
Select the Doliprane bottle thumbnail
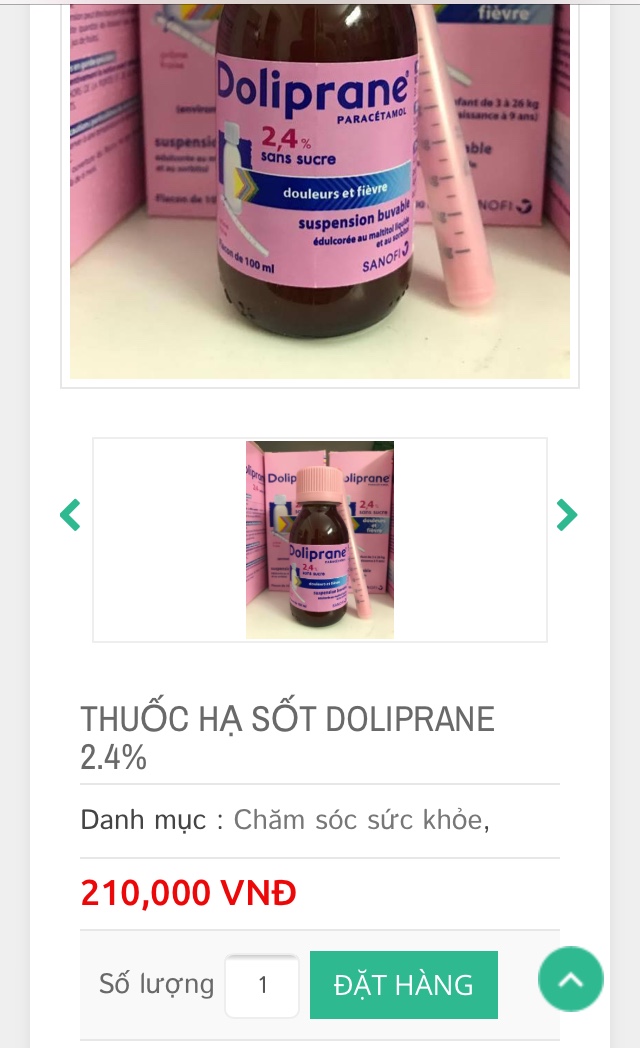point(320,540)
